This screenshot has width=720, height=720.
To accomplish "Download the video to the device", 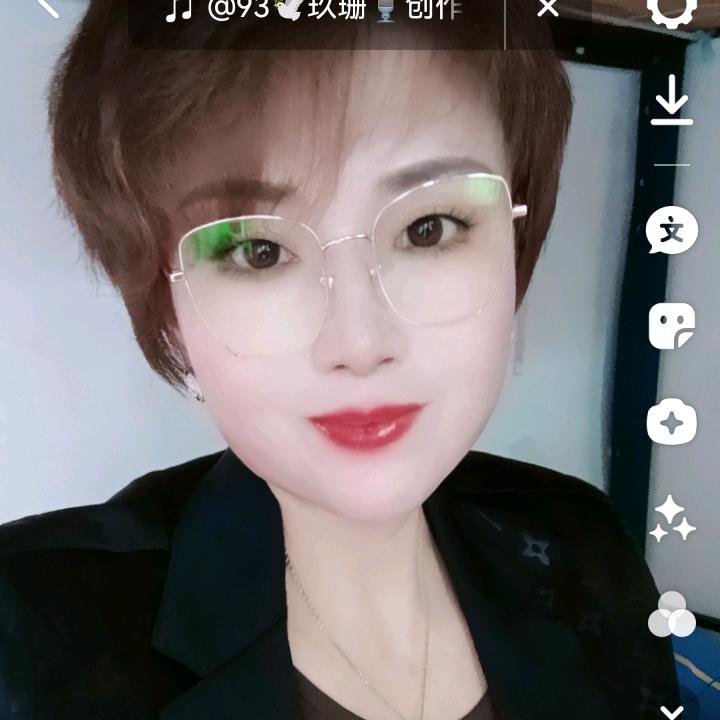I will [x=671, y=100].
